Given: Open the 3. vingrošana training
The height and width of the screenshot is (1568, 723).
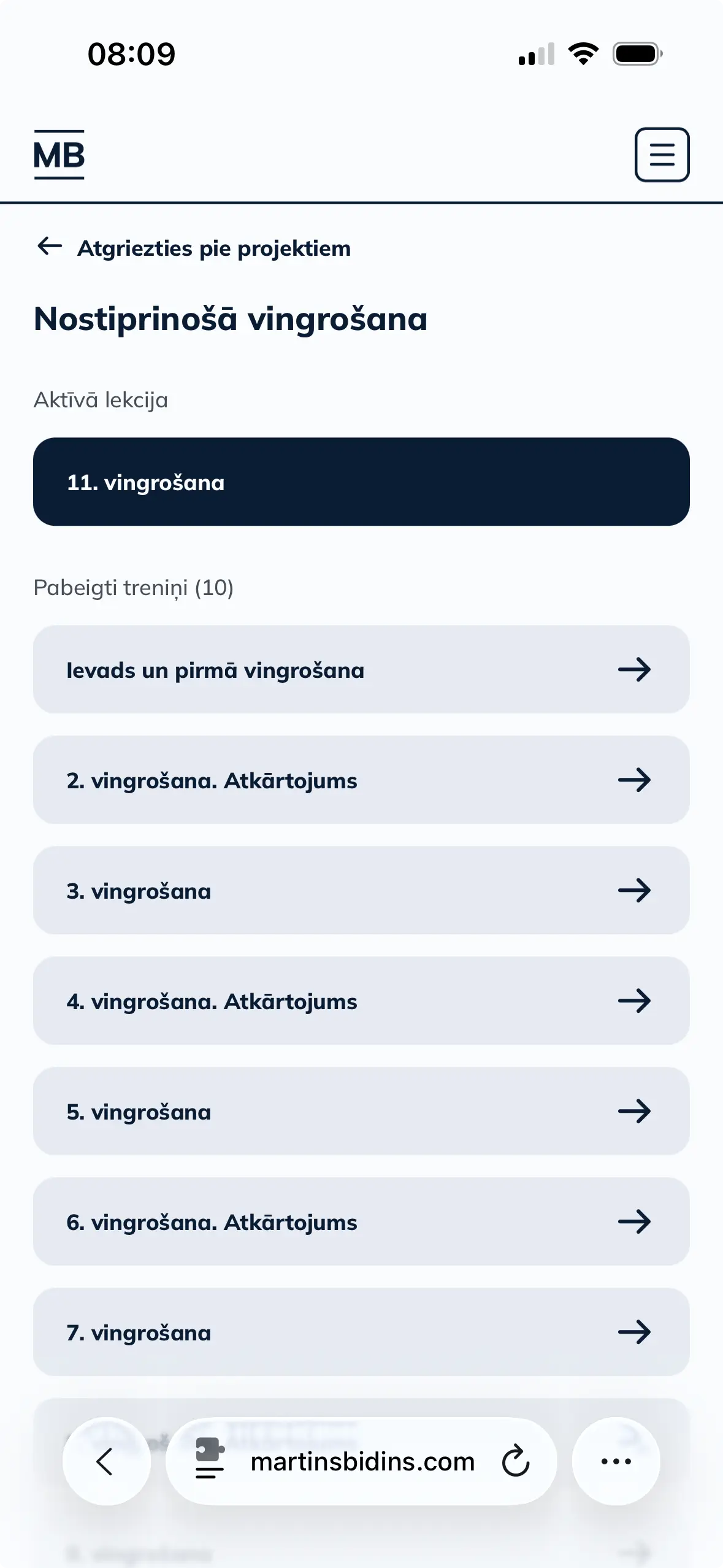Looking at the screenshot, I should click(x=361, y=891).
